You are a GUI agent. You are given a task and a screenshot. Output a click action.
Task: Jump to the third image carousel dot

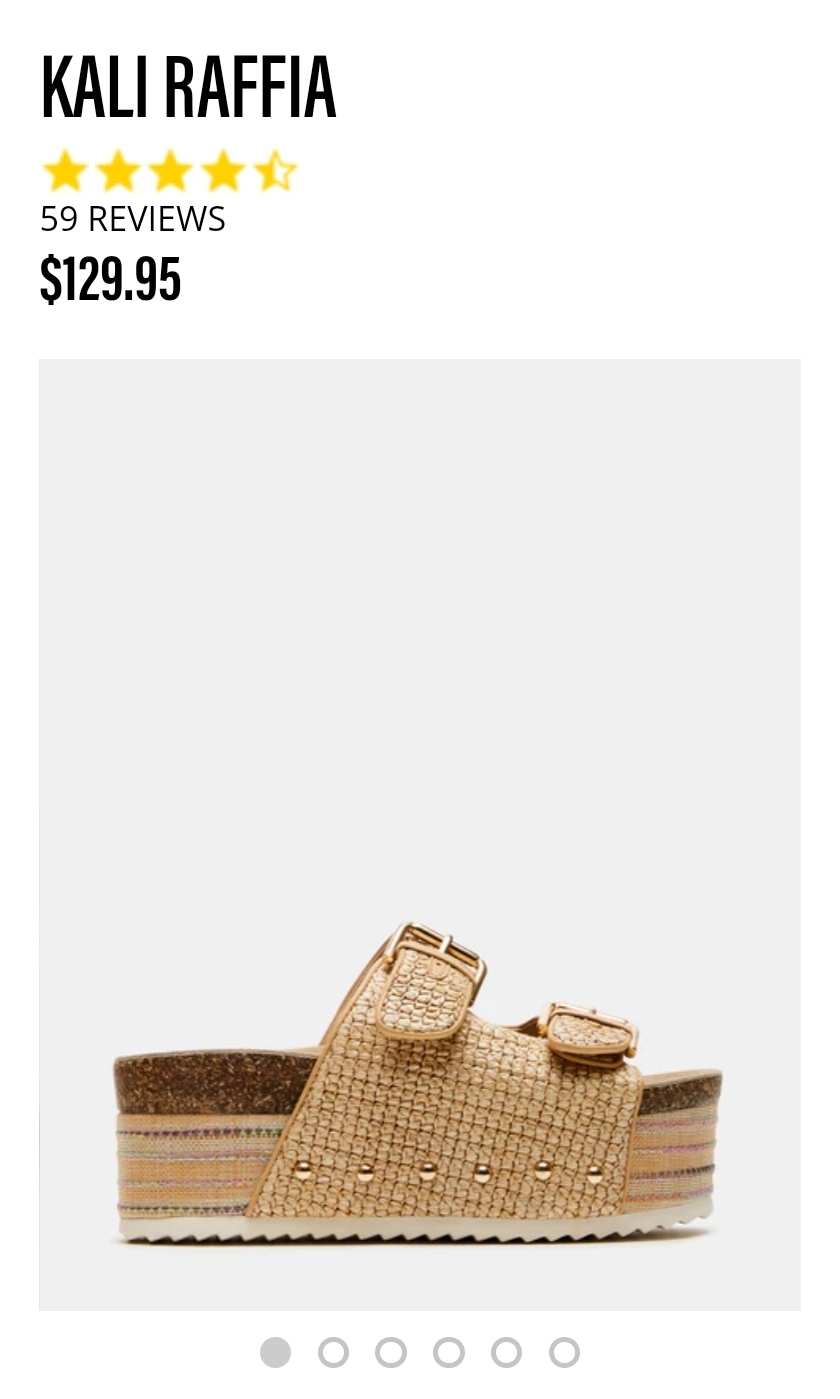391,1353
